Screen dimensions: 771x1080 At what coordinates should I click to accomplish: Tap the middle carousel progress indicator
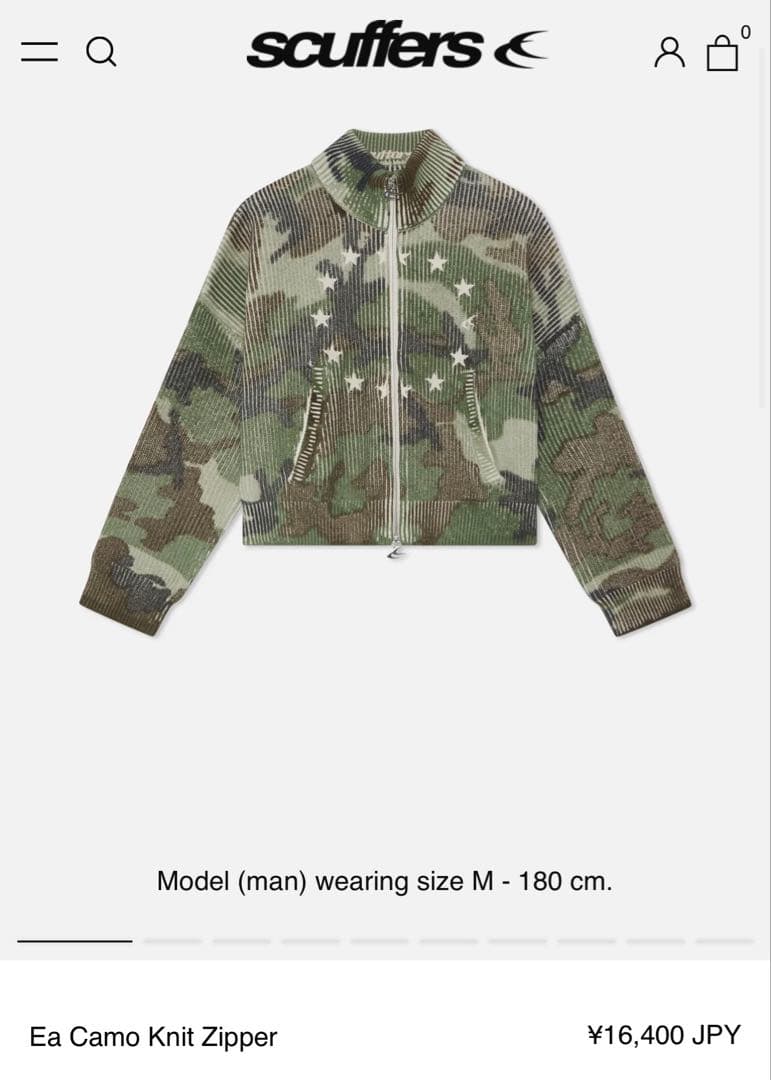click(x=450, y=941)
